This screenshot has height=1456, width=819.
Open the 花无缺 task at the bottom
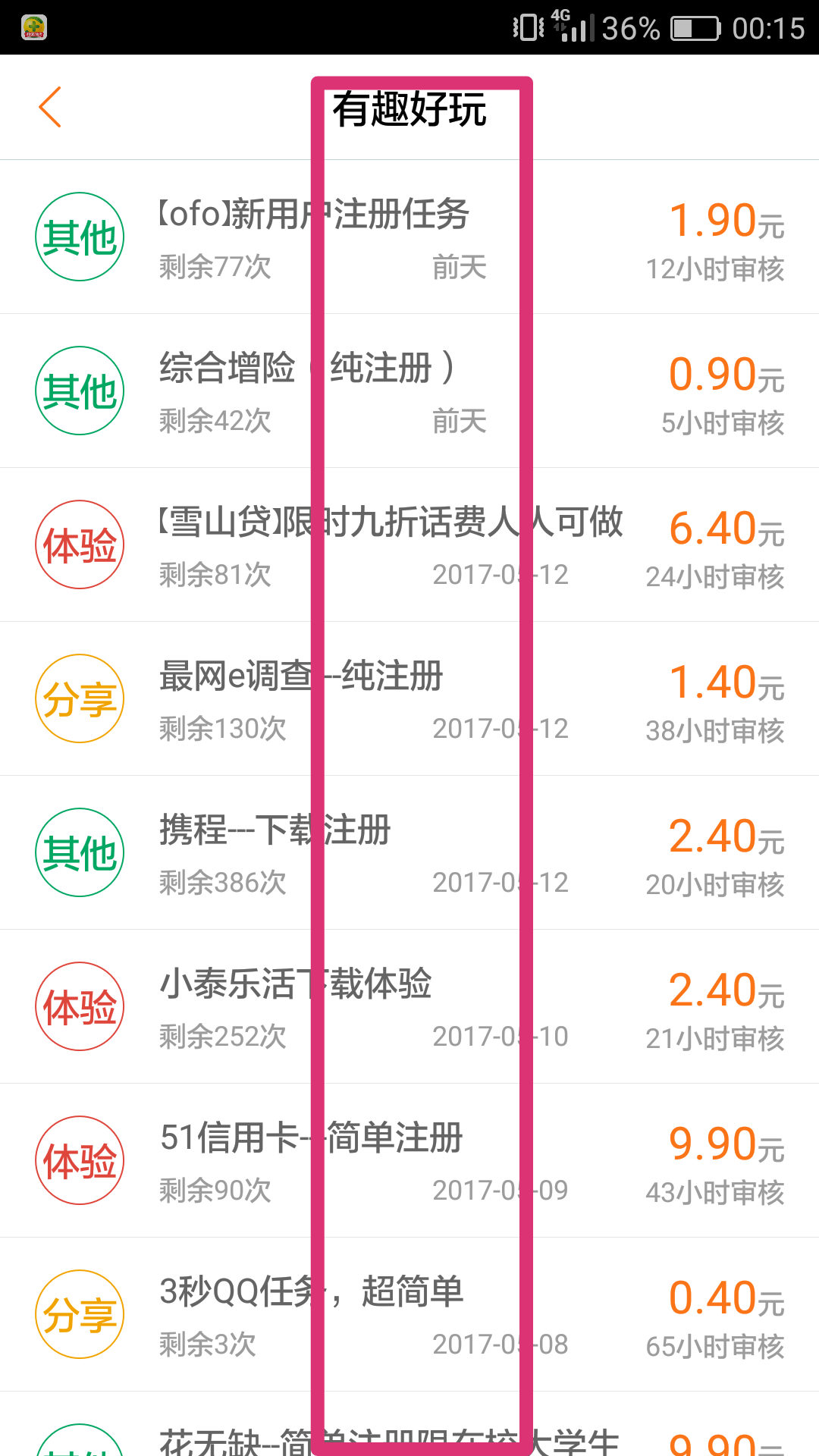409,1424
